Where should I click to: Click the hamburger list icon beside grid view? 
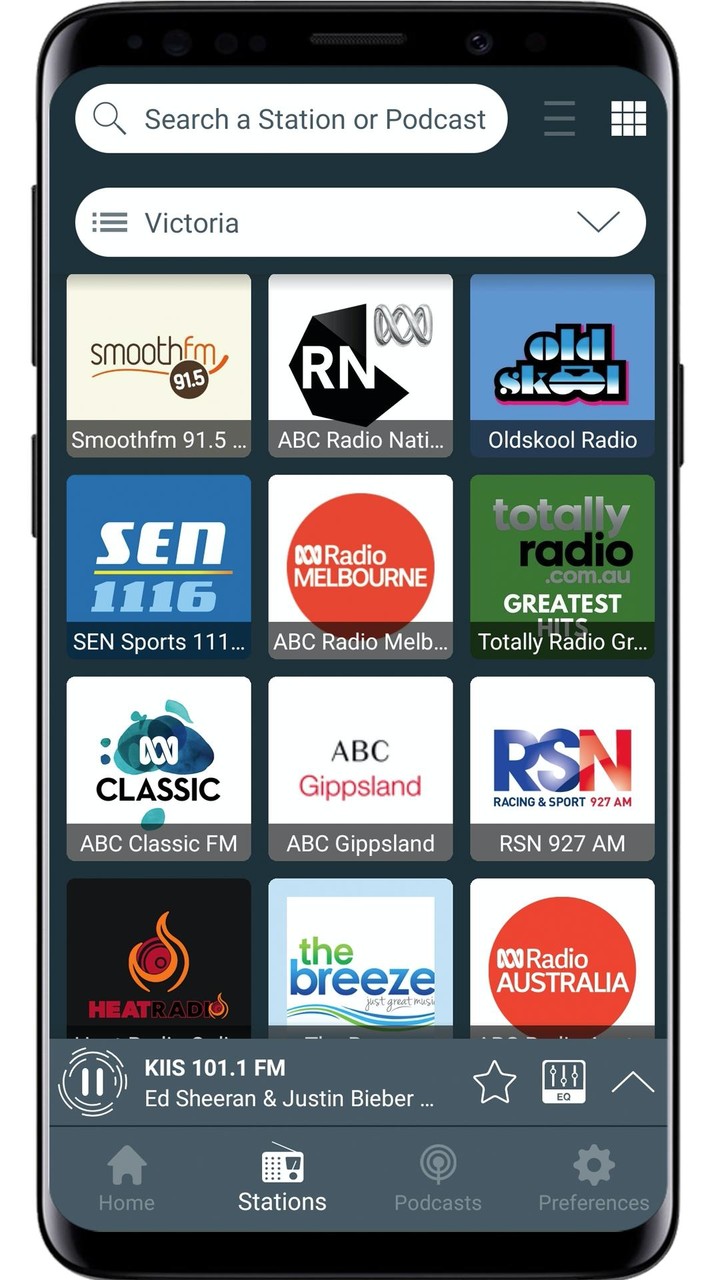pos(559,118)
